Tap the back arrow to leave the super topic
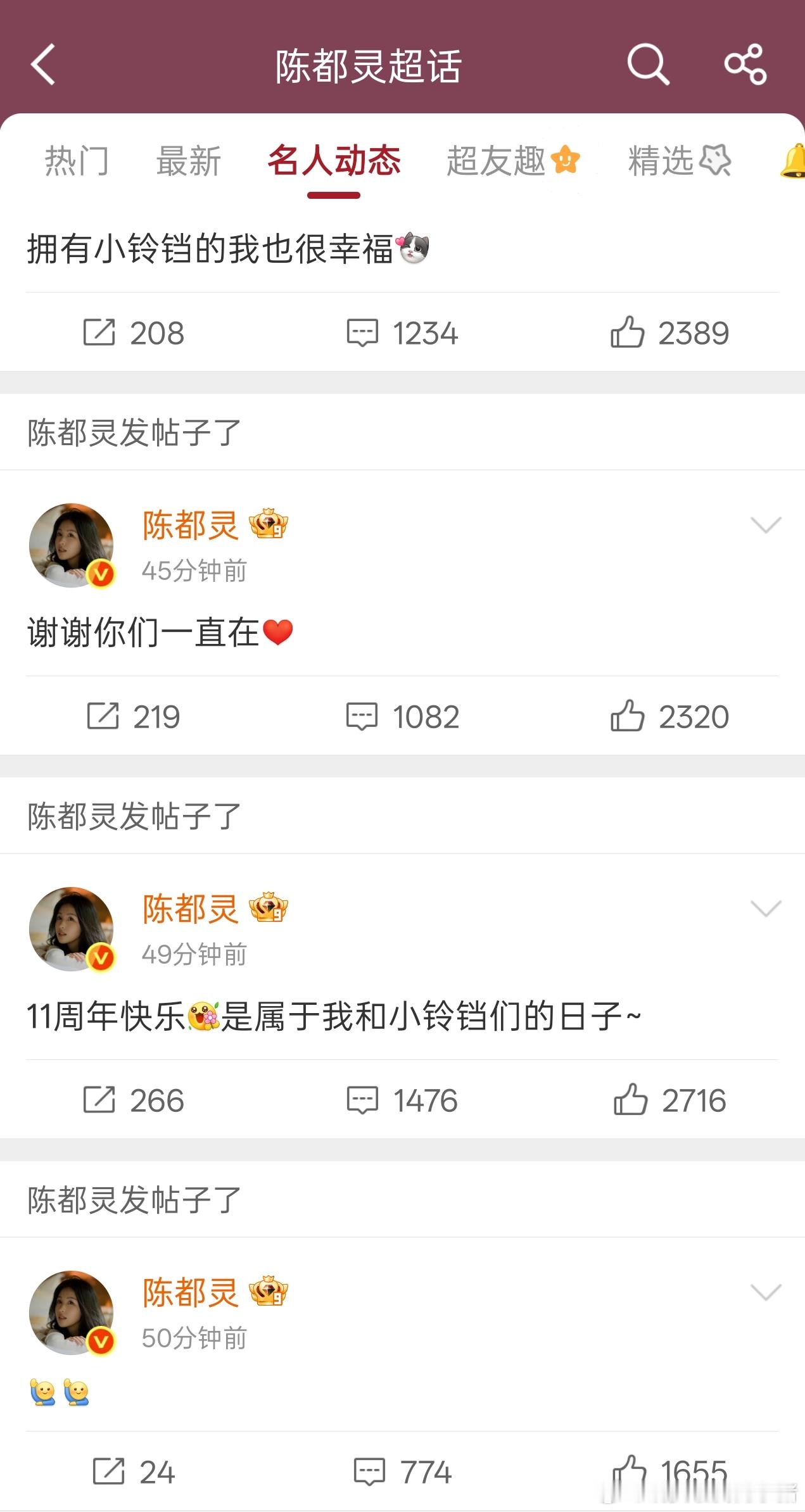The width and height of the screenshot is (805, 1512). point(42,64)
